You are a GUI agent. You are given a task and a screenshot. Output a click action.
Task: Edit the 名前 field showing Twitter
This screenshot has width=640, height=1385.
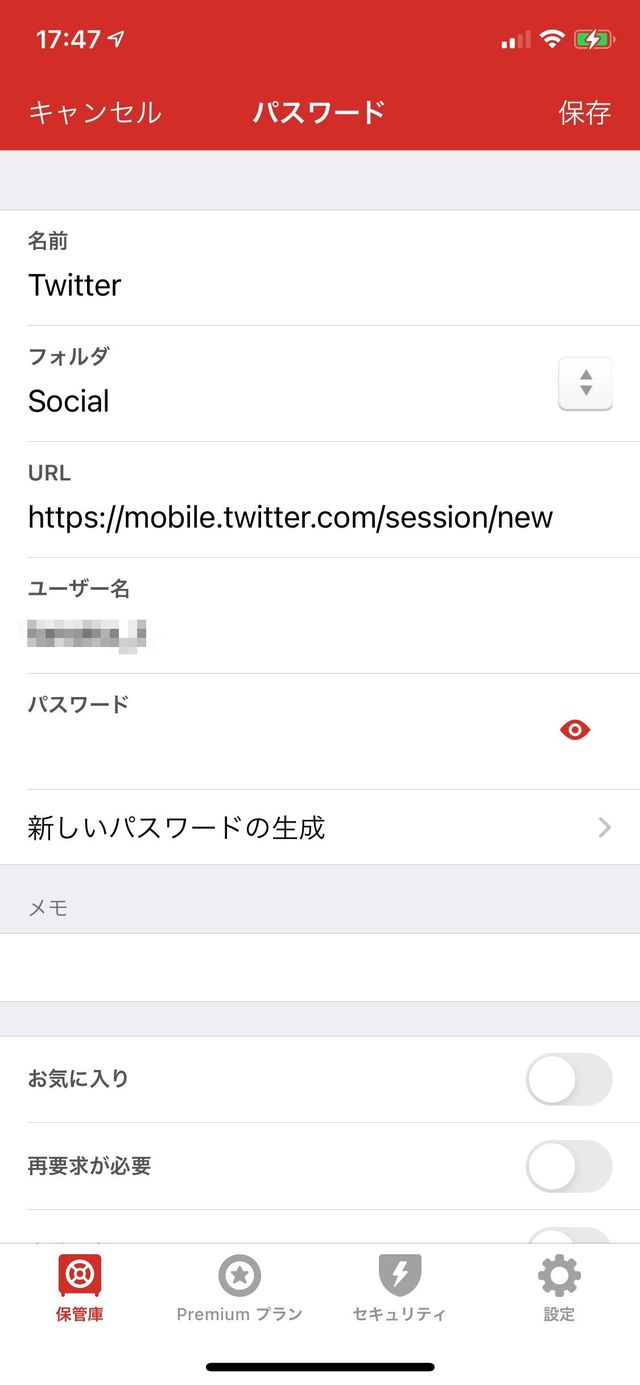point(320,268)
